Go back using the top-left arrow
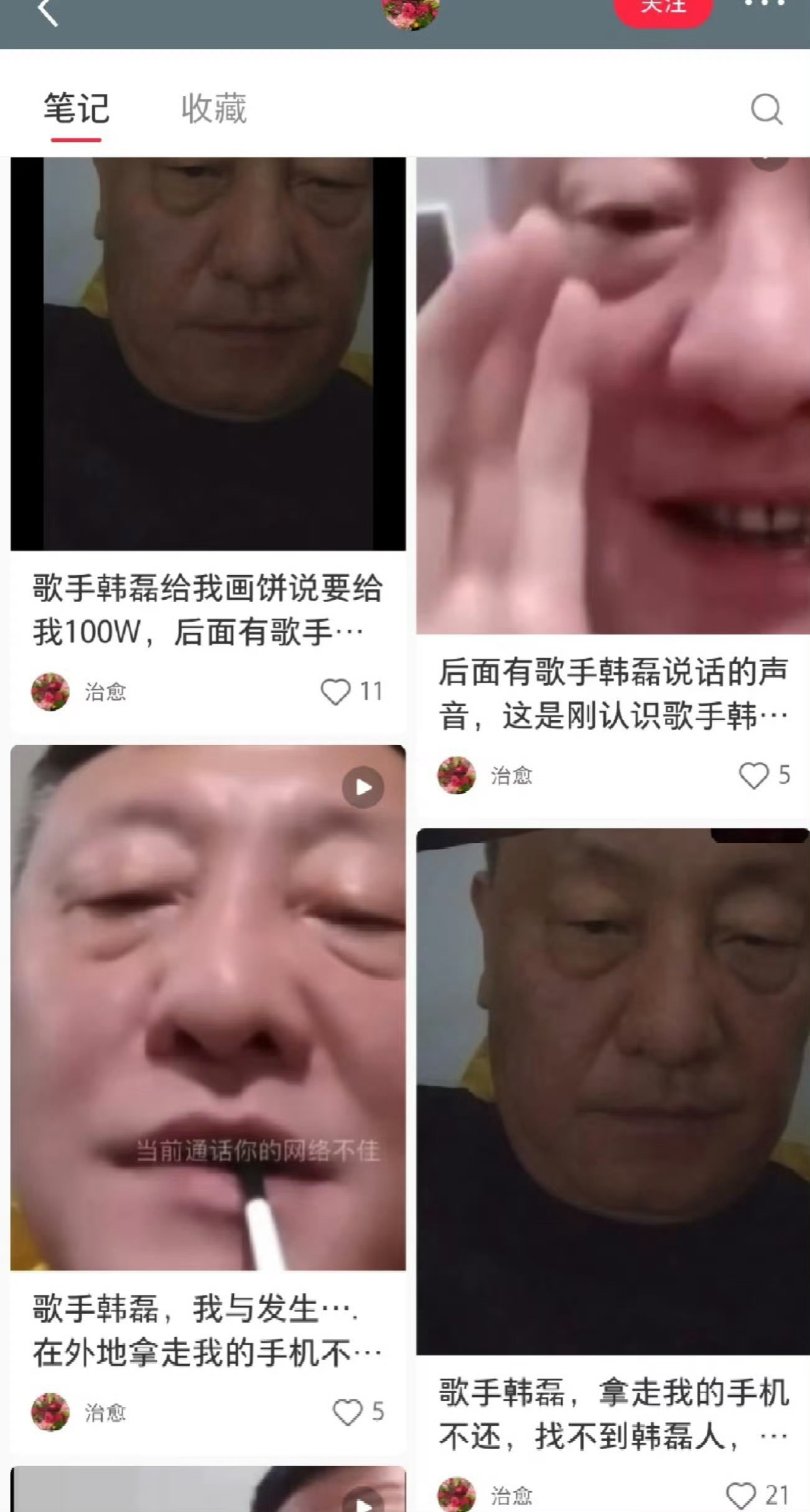This screenshot has width=810, height=1512. tap(48, 11)
